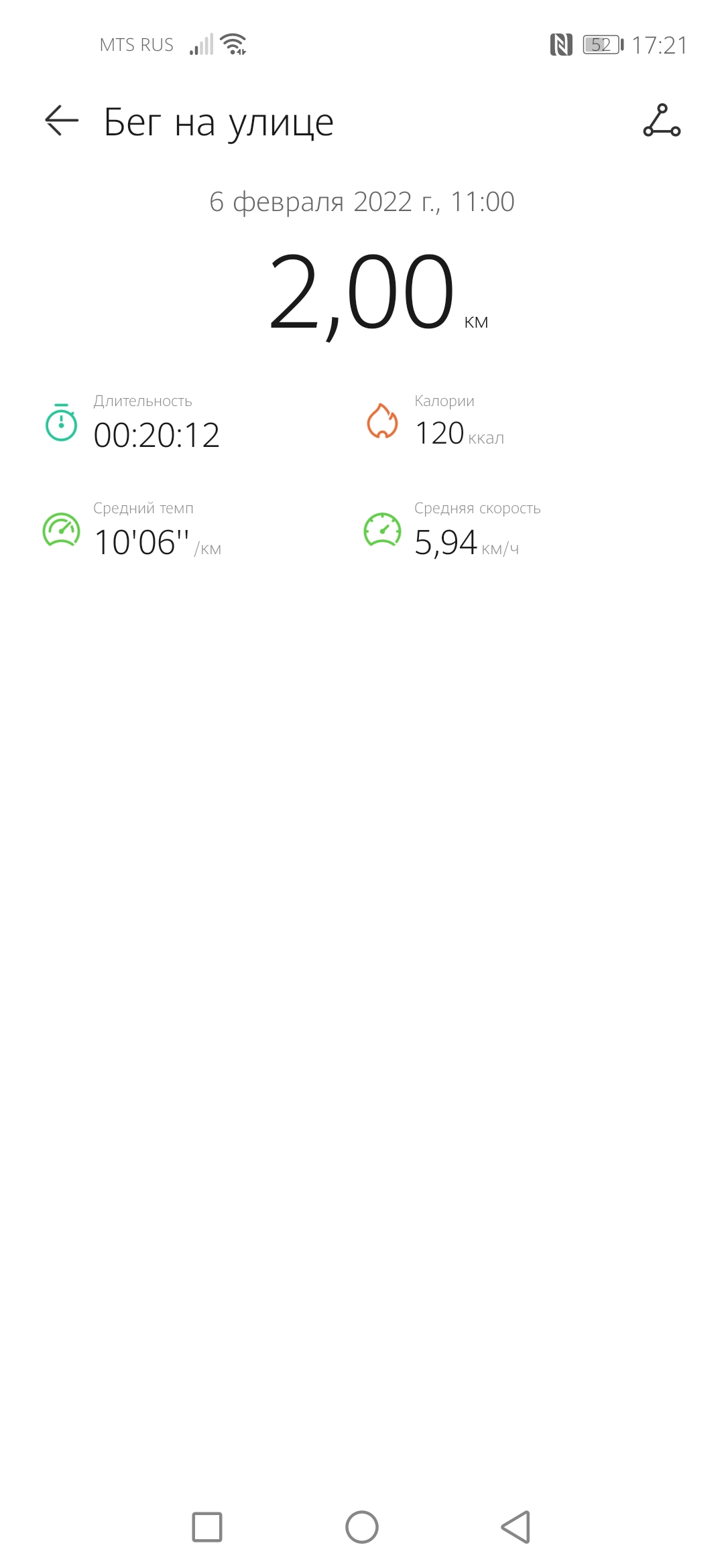The image size is (724, 1568).
Task: Go back from the Бег на улице screen
Action: click(62, 121)
